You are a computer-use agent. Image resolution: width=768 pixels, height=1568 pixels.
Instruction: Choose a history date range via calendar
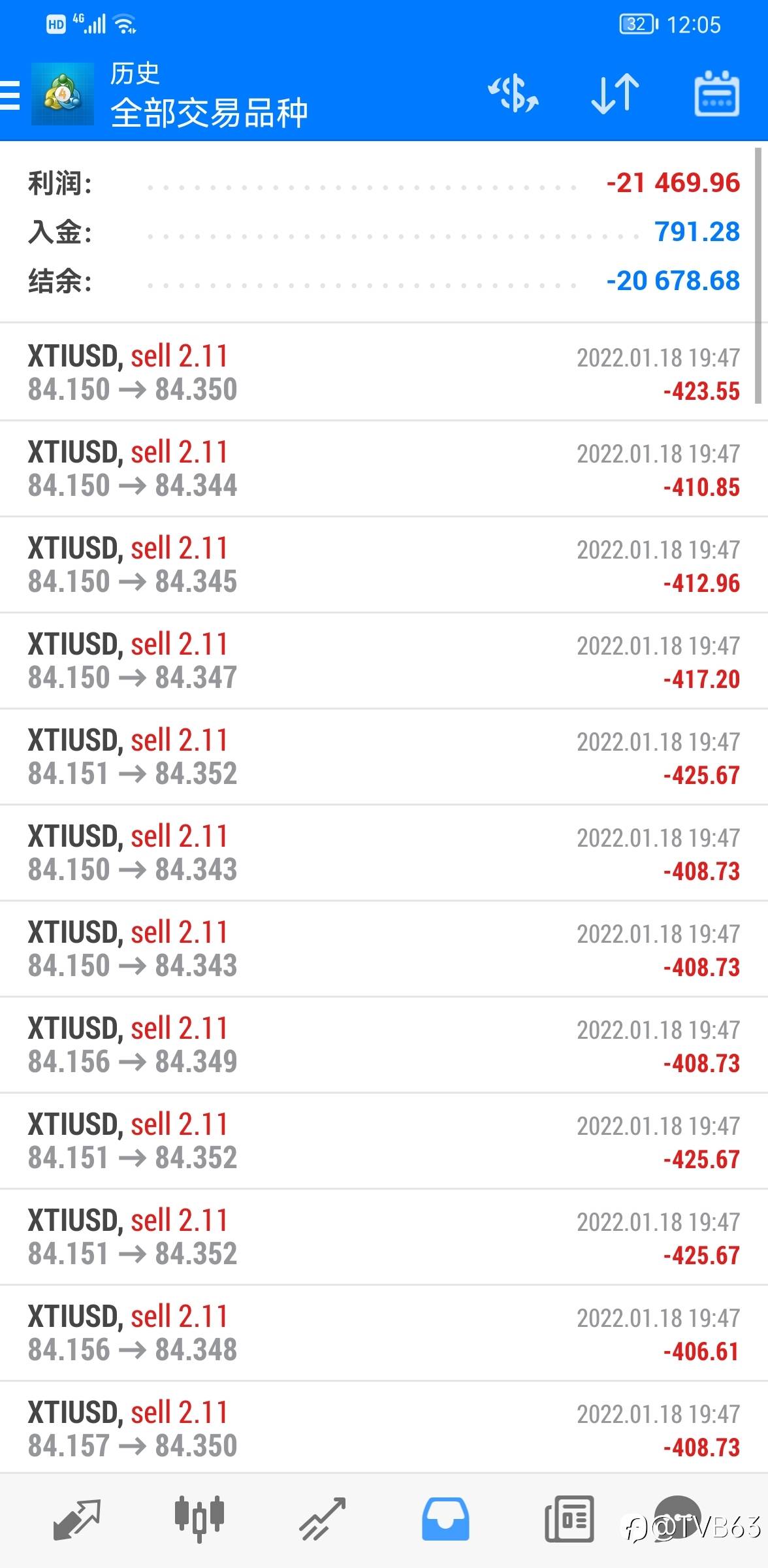(716, 95)
